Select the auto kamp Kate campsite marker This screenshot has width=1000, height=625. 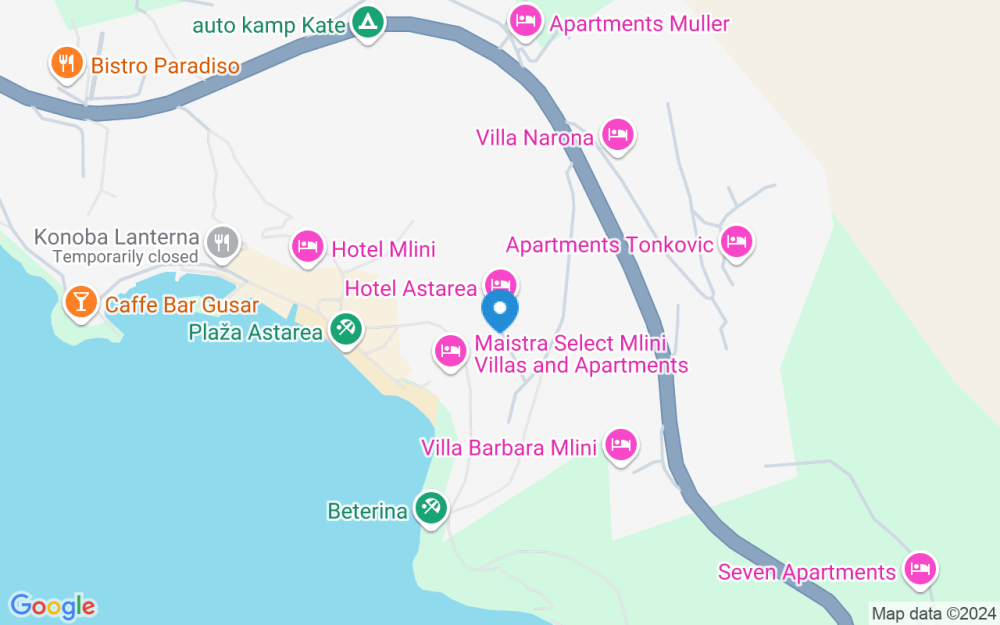[x=367, y=24]
